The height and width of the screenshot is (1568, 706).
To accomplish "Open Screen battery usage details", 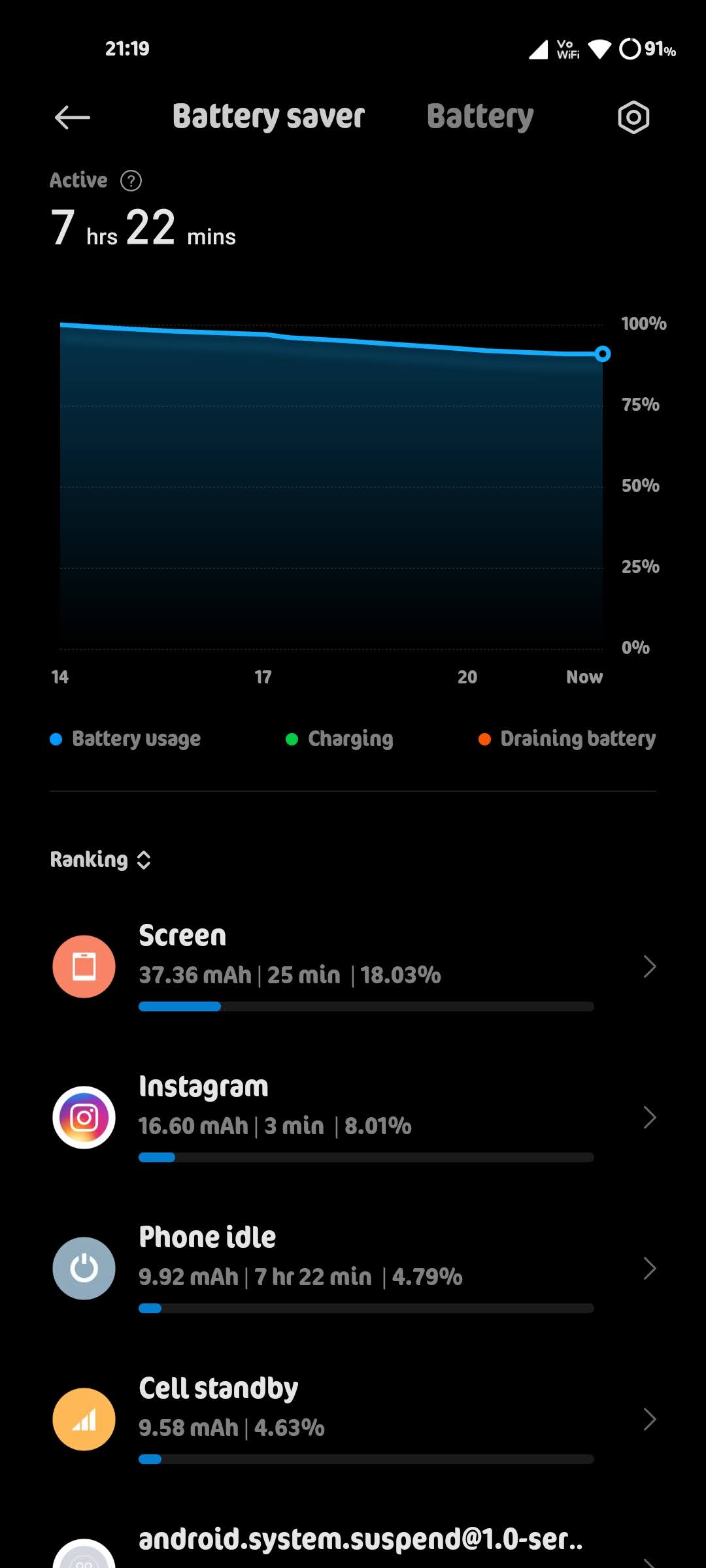I will click(x=353, y=966).
